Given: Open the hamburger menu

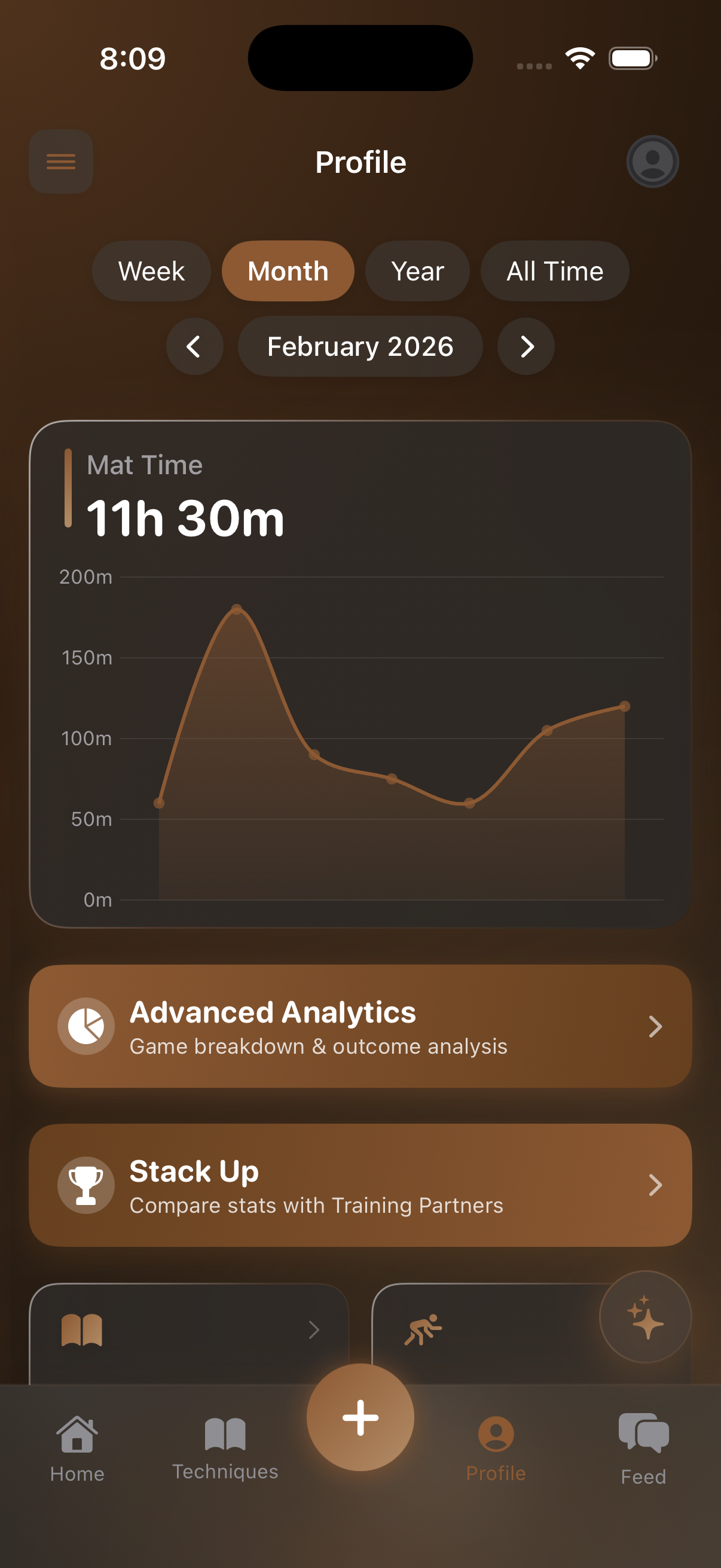Looking at the screenshot, I should pos(60,162).
